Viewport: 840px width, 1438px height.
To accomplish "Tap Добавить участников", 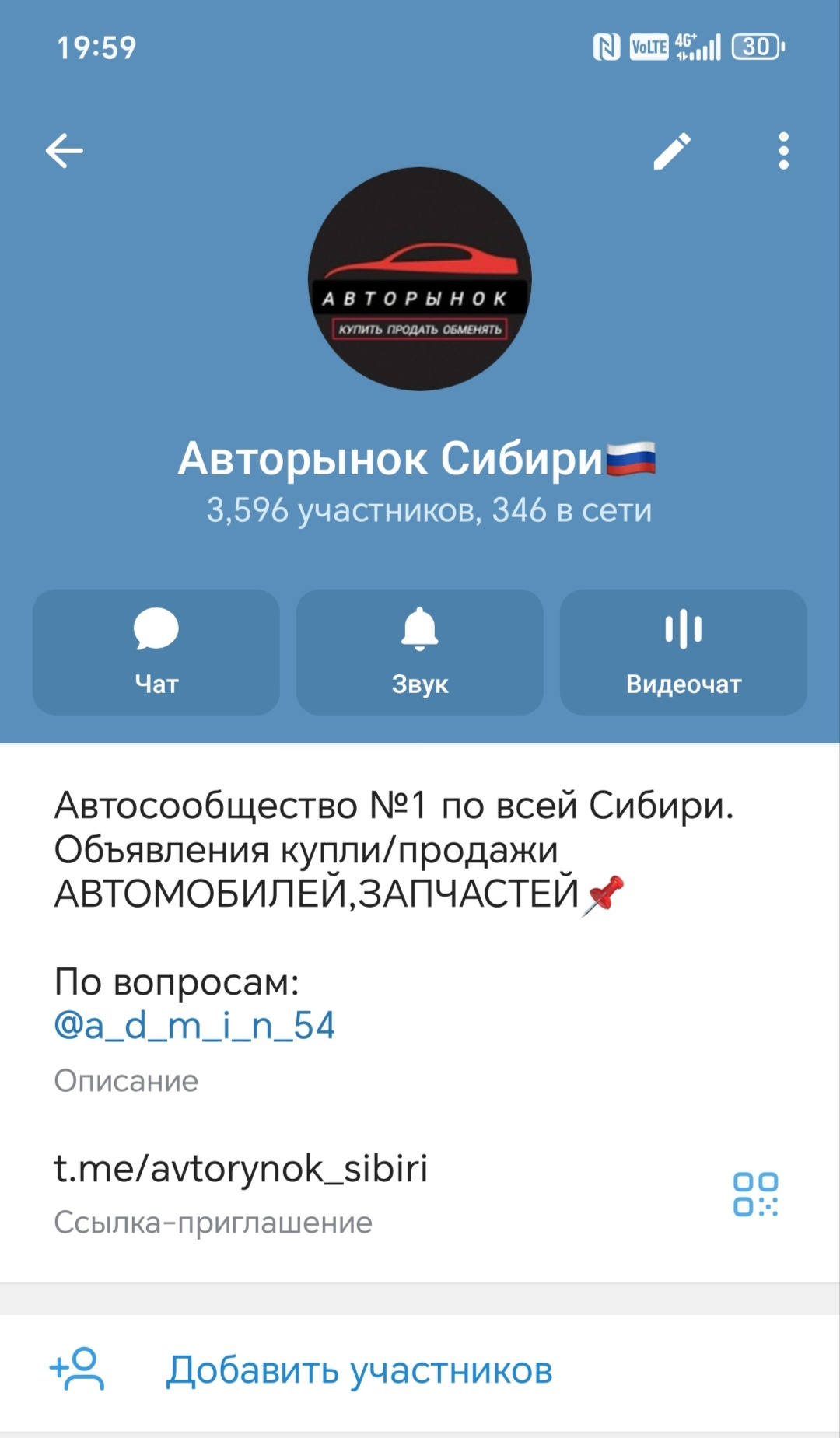I will pyautogui.click(x=359, y=1370).
